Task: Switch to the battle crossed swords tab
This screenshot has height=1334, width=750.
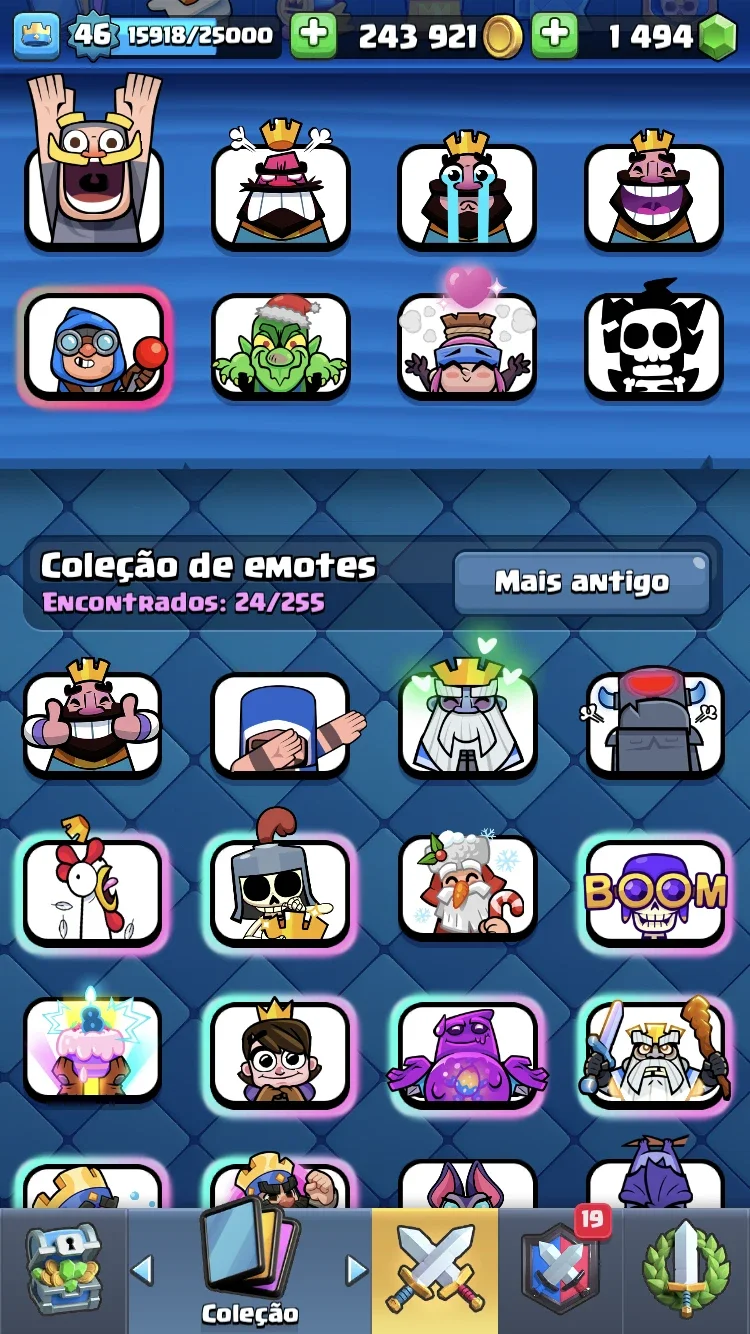Action: point(435,1270)
